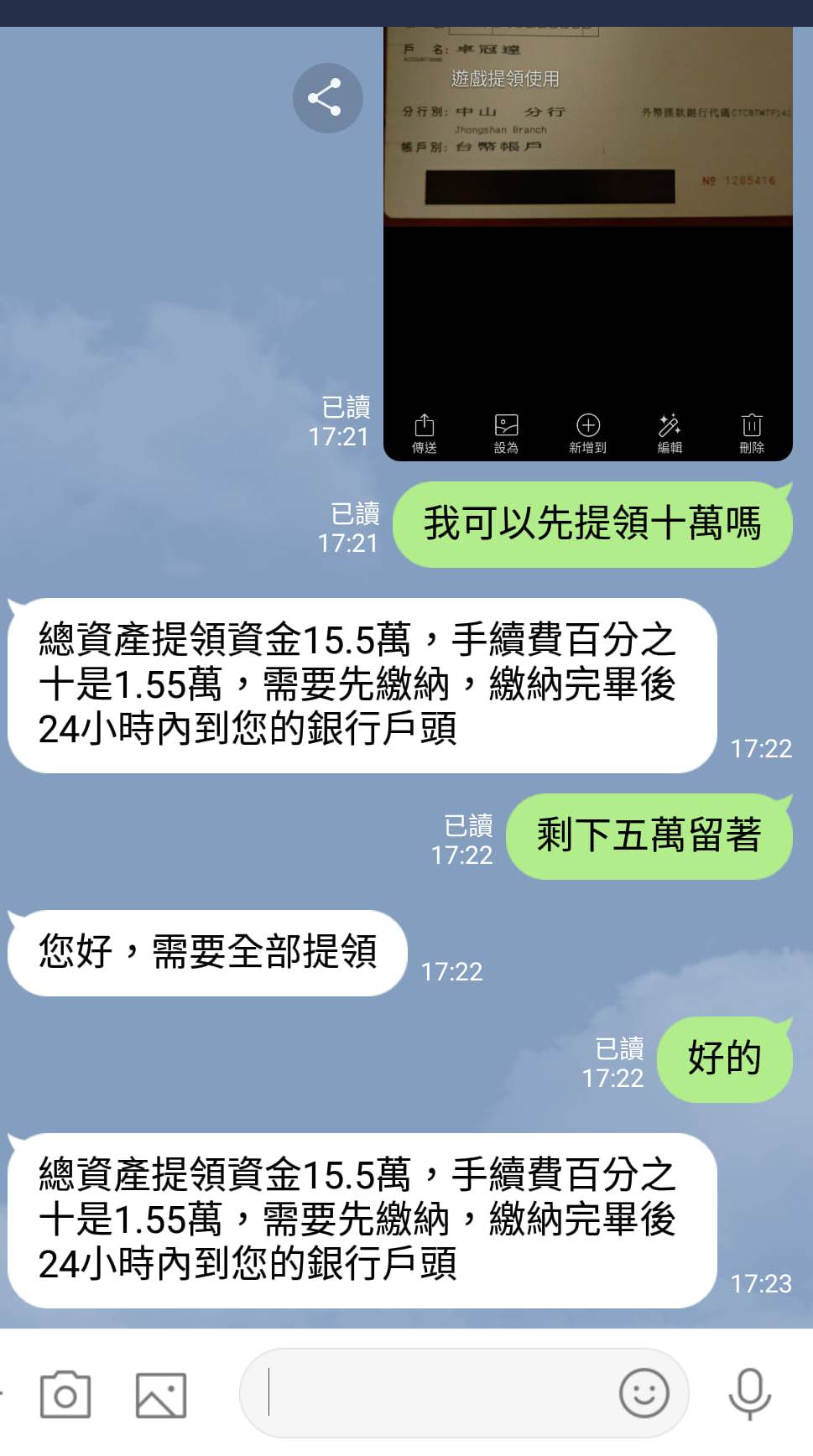Record a voice message with microphone
Screen dimensions: 813x1456
[749, 1394]
